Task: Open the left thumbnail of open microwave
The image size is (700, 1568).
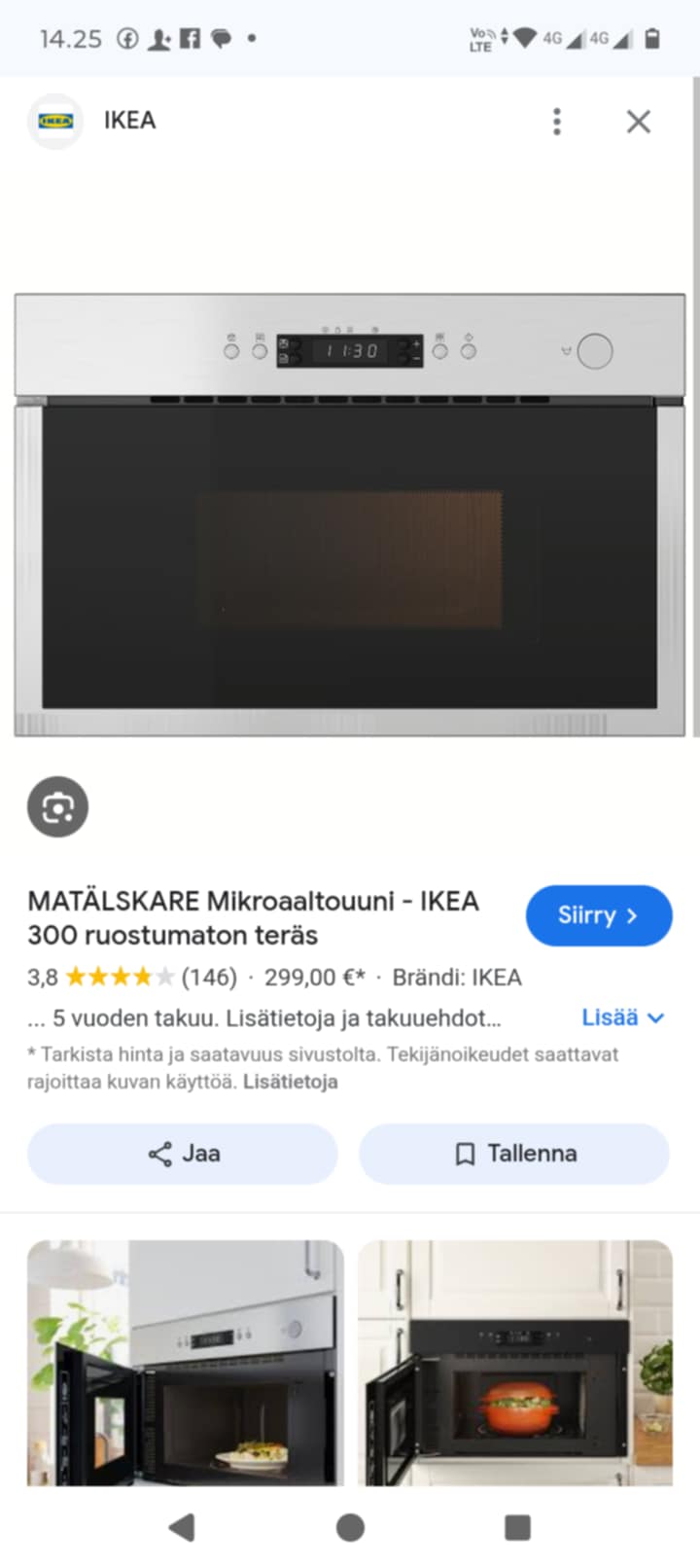Action: pyautogui.click(x=186, y=1364)
